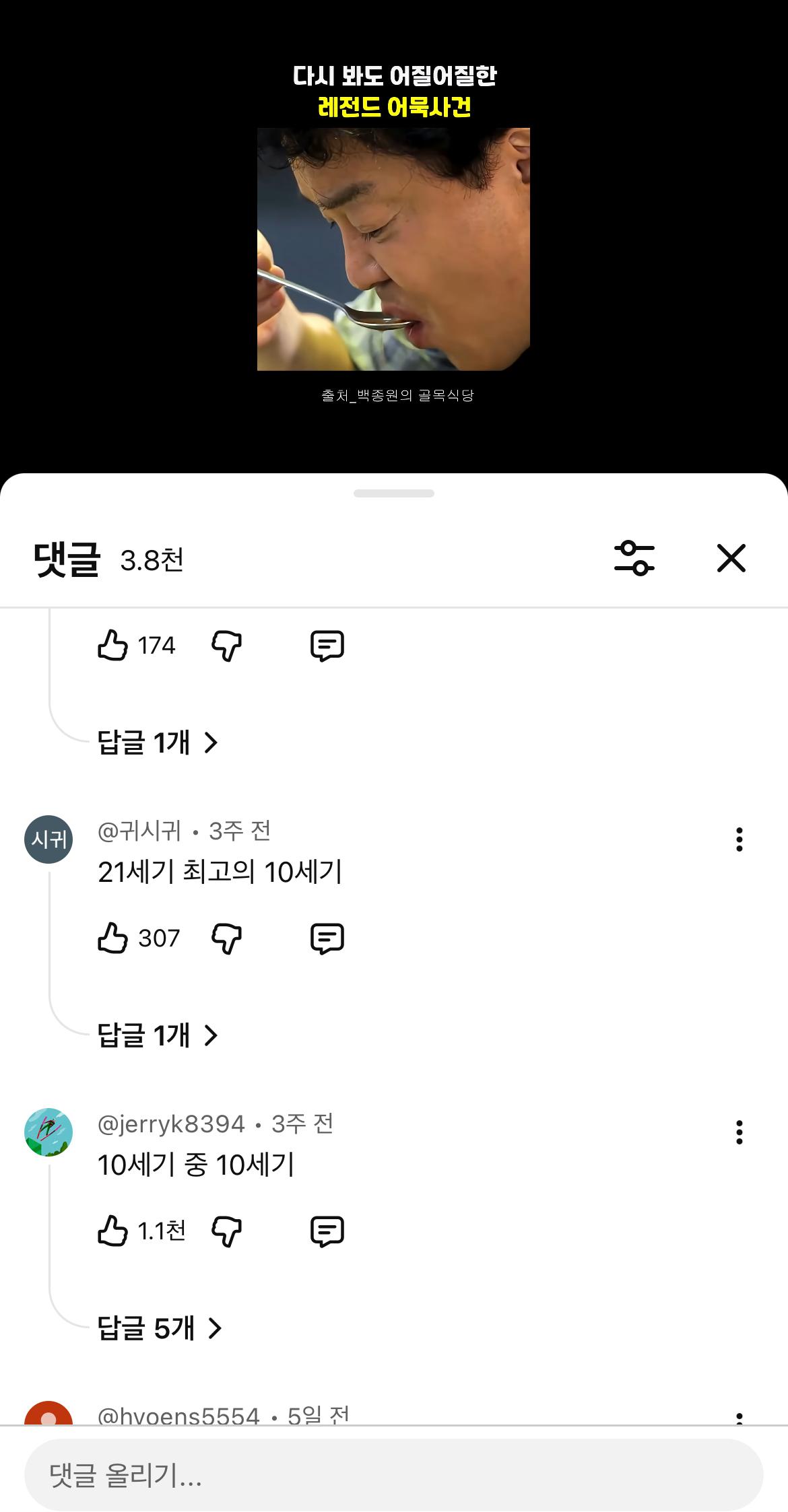Close the comments panel
788x1512 pixels.
click(731, 558)
